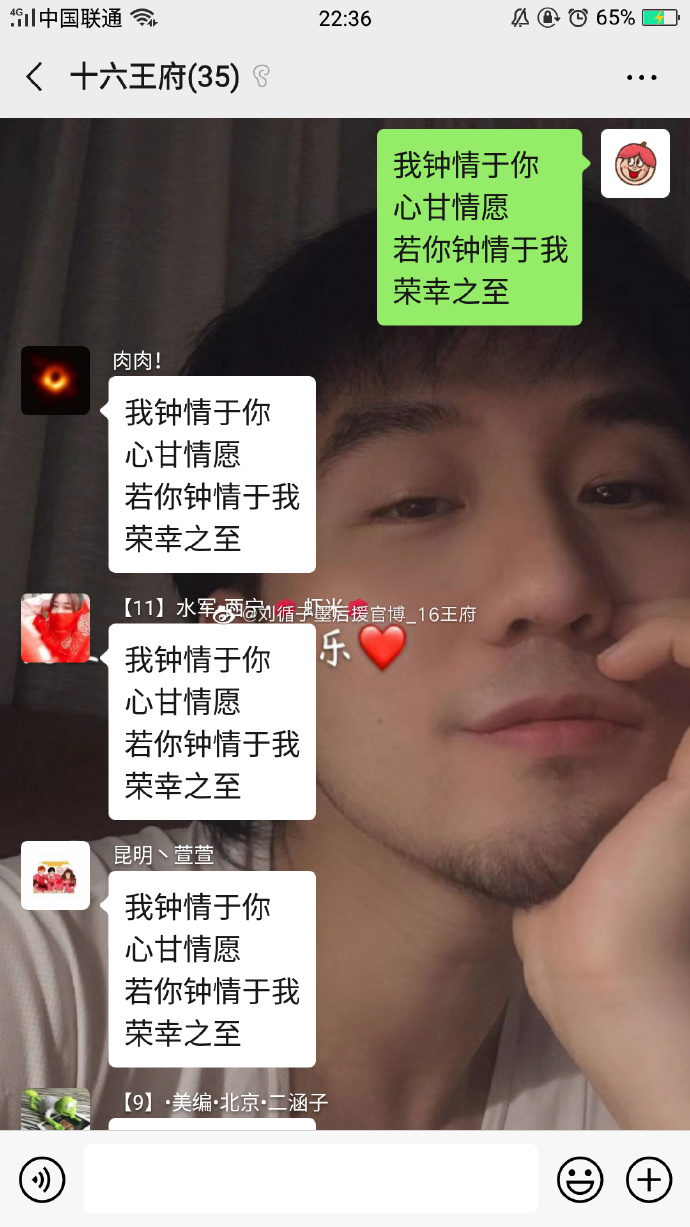View 肉肉!'s black hole avatar profile
Image resolution: width=690 pixels, height=1227 pixels.
coord(56,381)
